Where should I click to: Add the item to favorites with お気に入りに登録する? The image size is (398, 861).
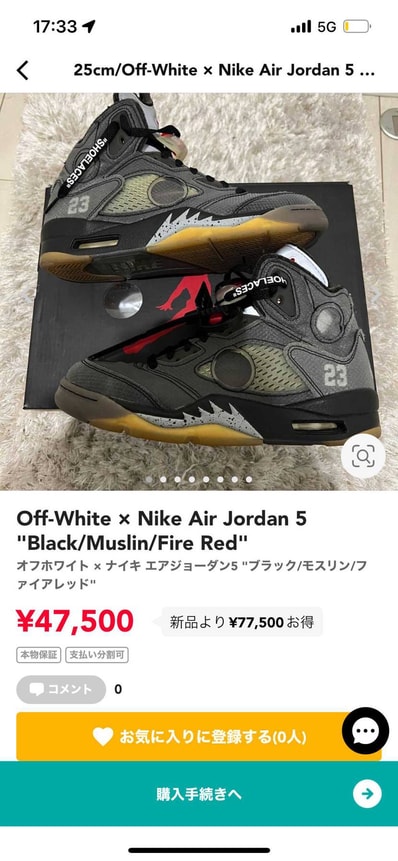[x=199, y=736]
